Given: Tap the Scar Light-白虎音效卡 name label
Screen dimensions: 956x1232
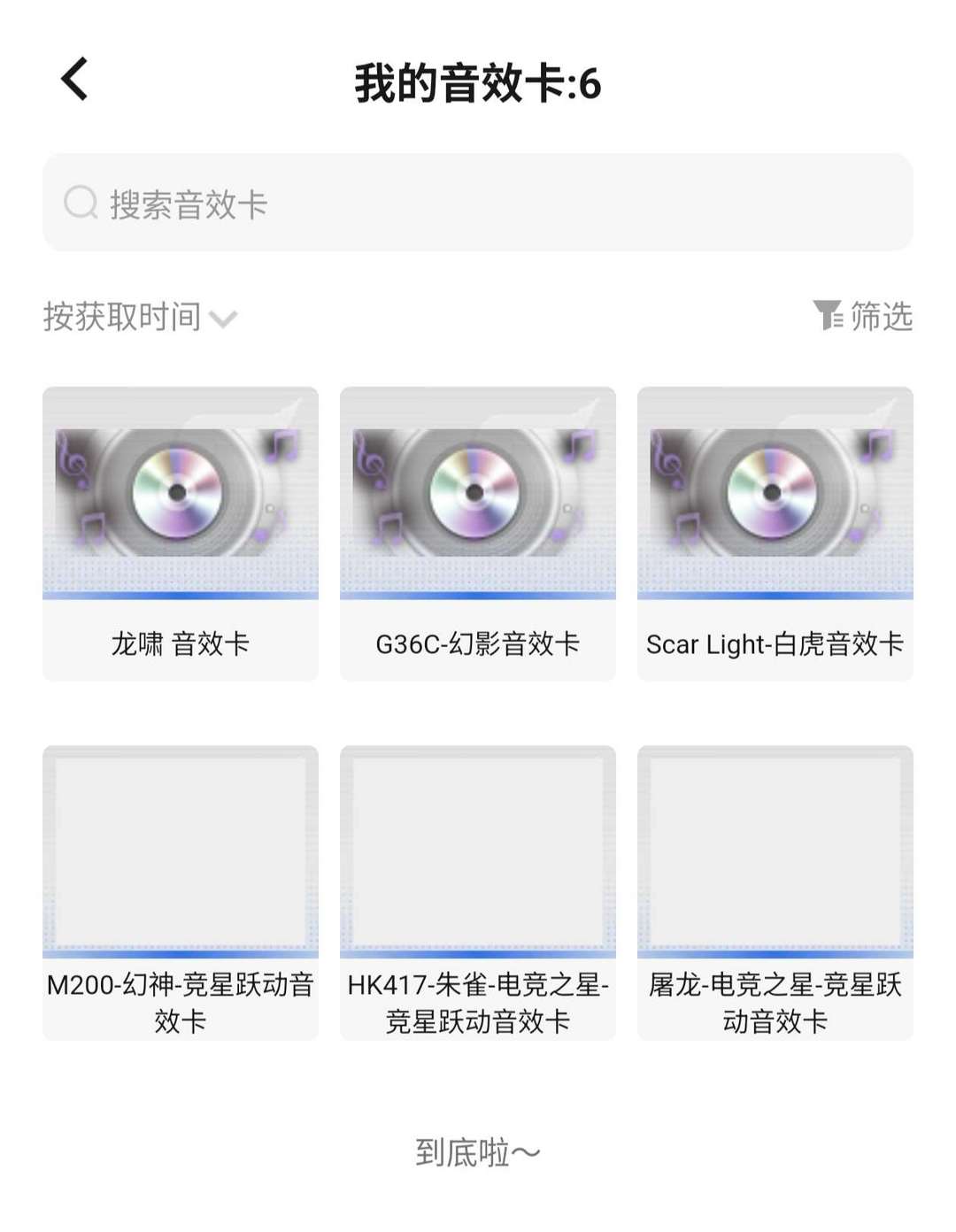Looking at the screenshot, I should (774, 645).
